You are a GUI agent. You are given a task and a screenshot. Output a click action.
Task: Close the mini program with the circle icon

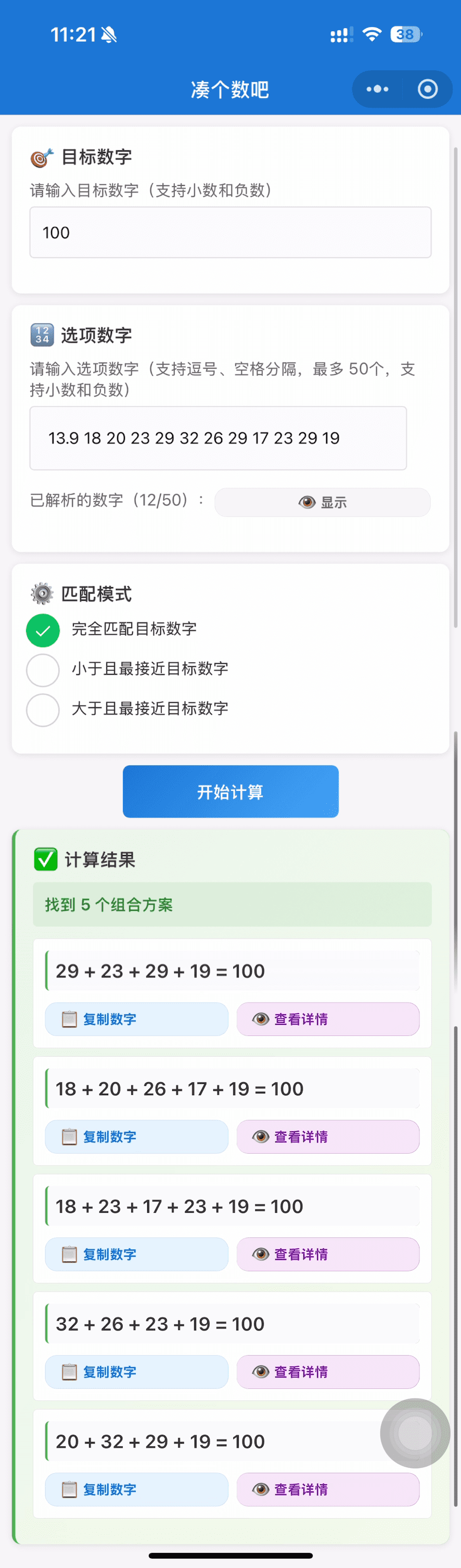428,90
